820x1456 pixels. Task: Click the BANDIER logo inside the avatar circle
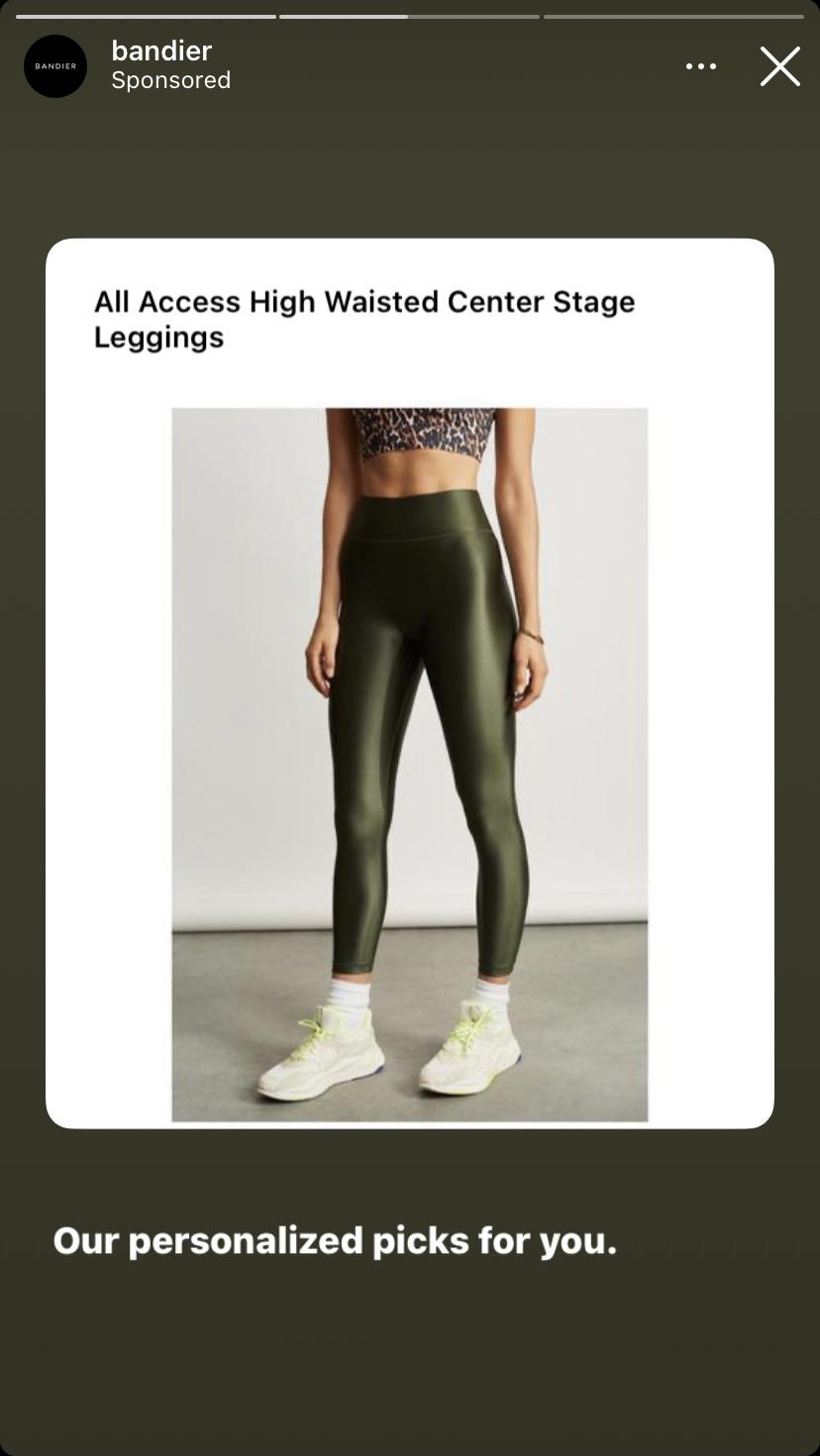[x=54, y=65]
